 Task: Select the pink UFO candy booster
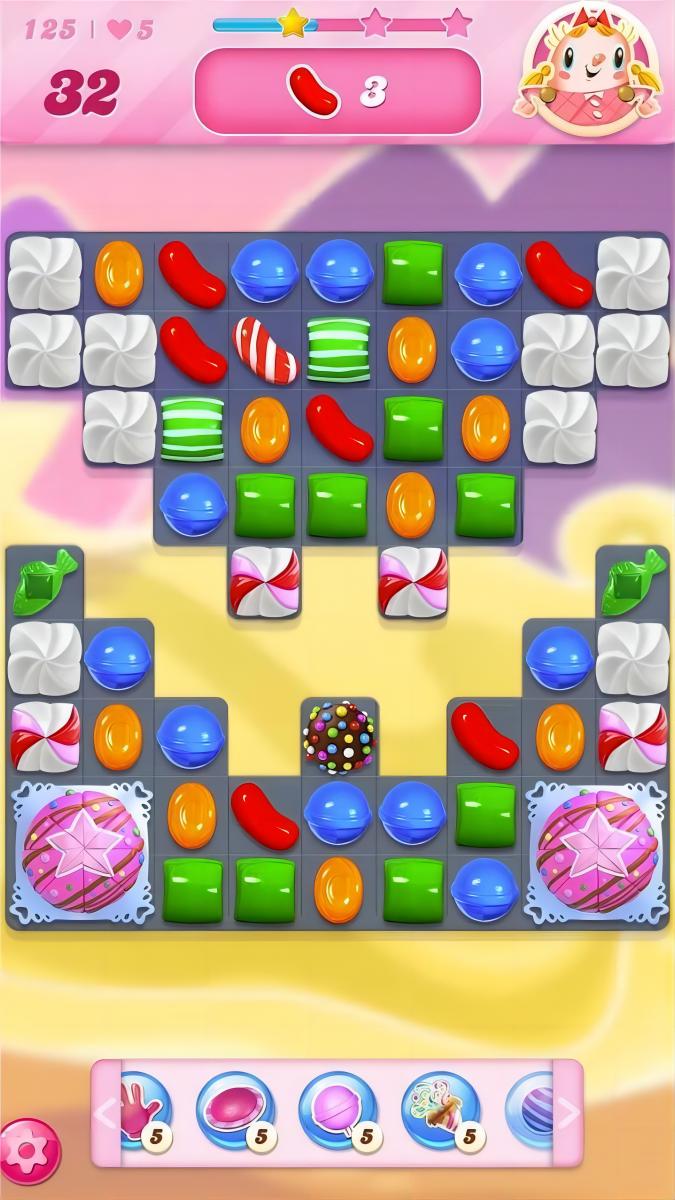234,1109
